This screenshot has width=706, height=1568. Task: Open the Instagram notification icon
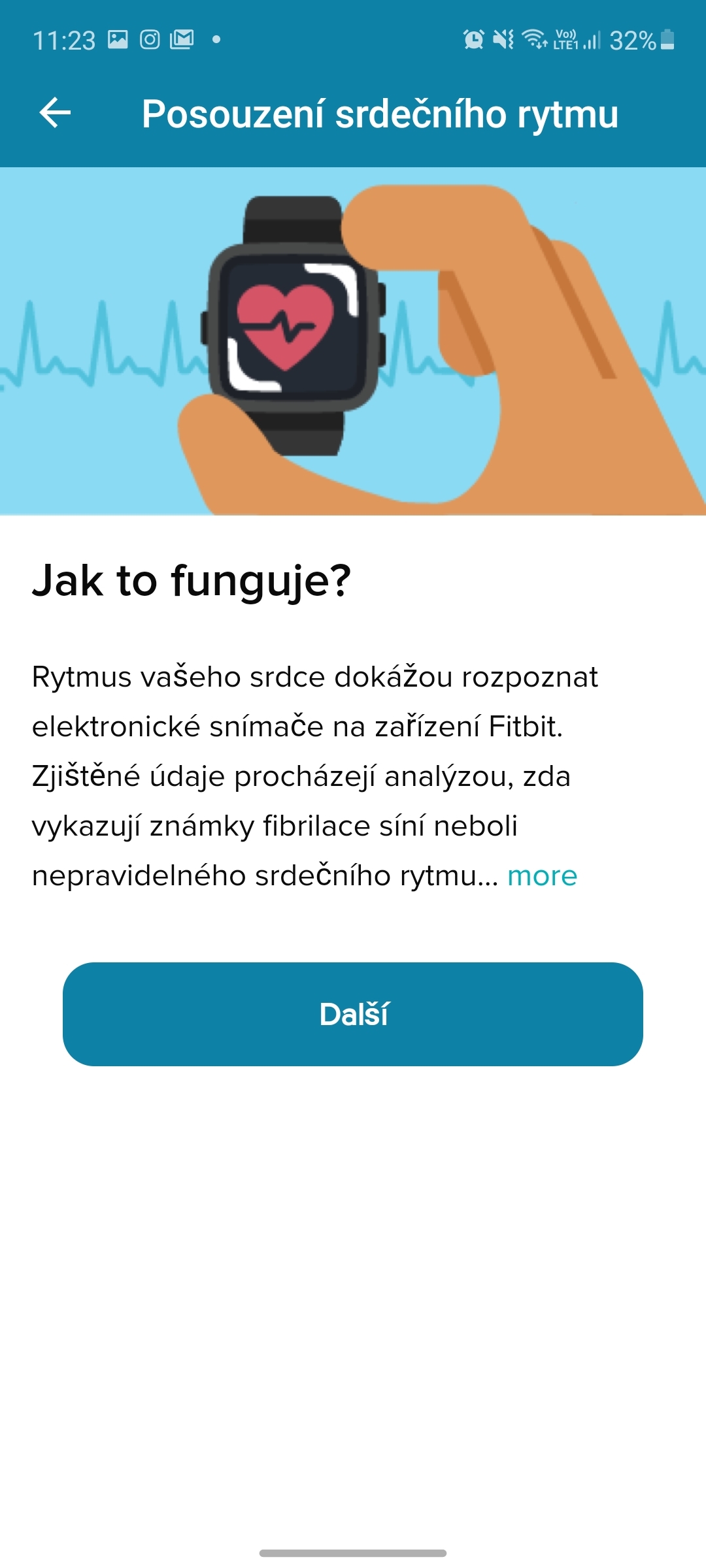coord(150,39)
